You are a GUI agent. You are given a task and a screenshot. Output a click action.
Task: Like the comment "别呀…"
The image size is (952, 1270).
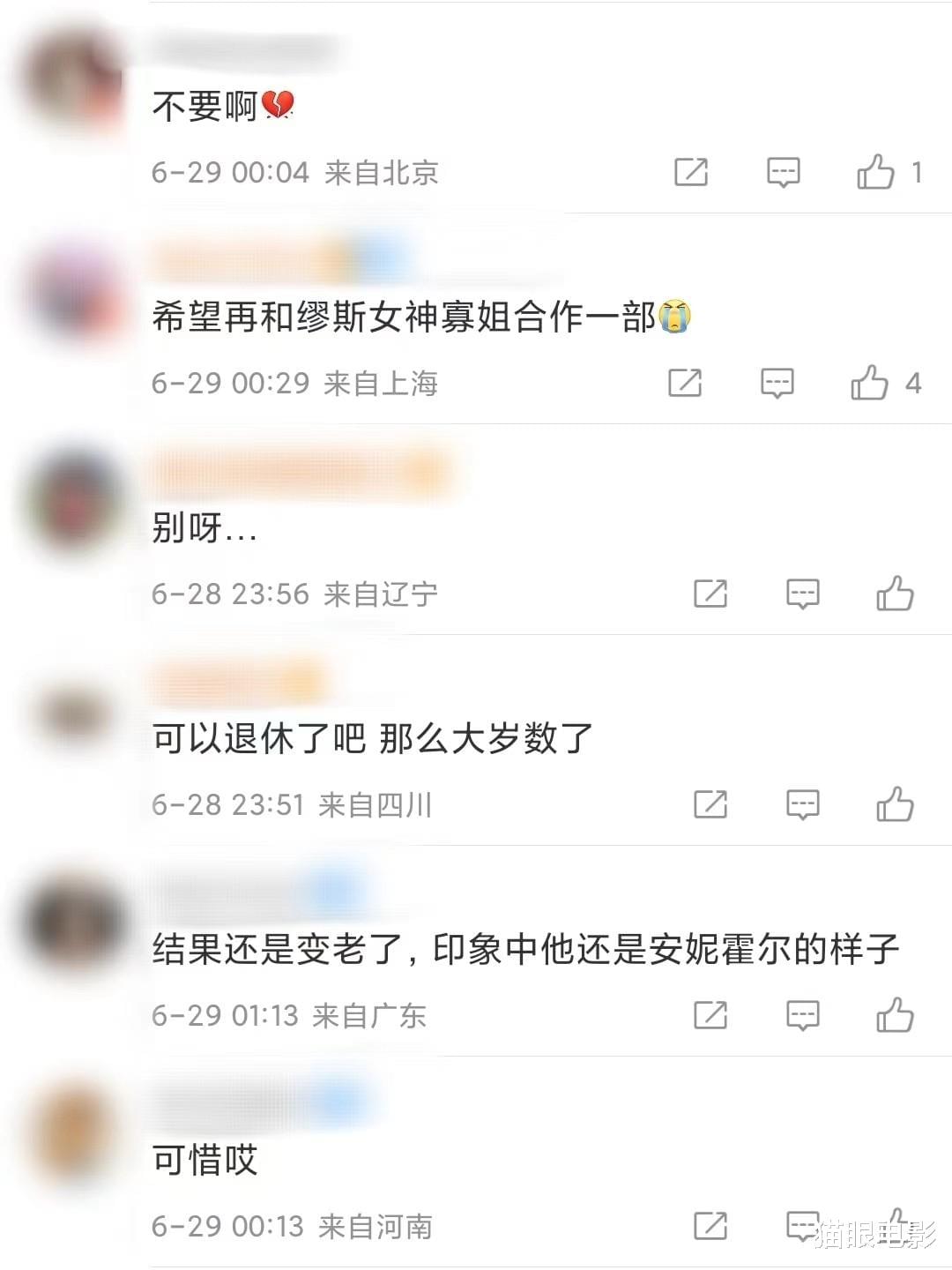point(895,594)
